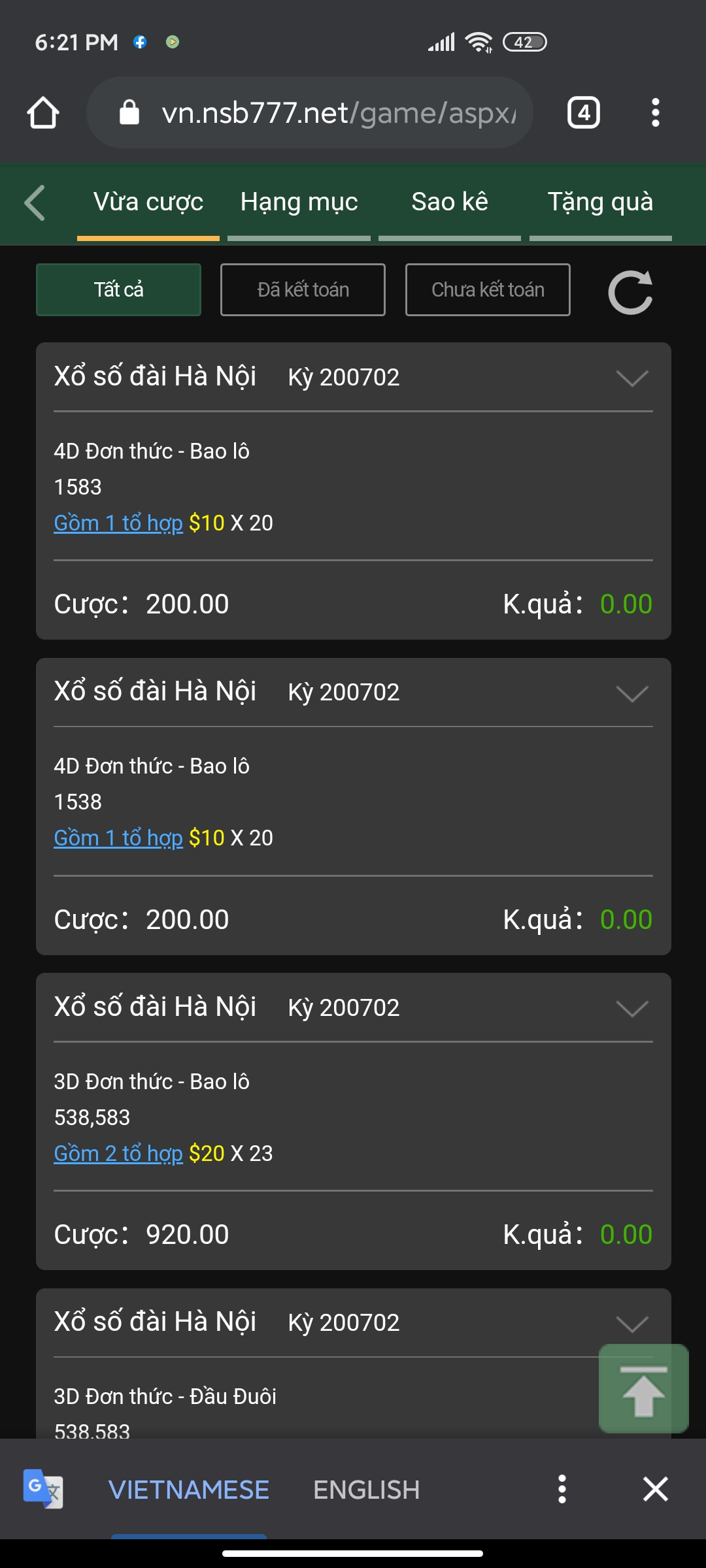Filter bets by Chưa kết toán
The width and height of the screenshot is (706, 1568).
[x=488, y=289]
